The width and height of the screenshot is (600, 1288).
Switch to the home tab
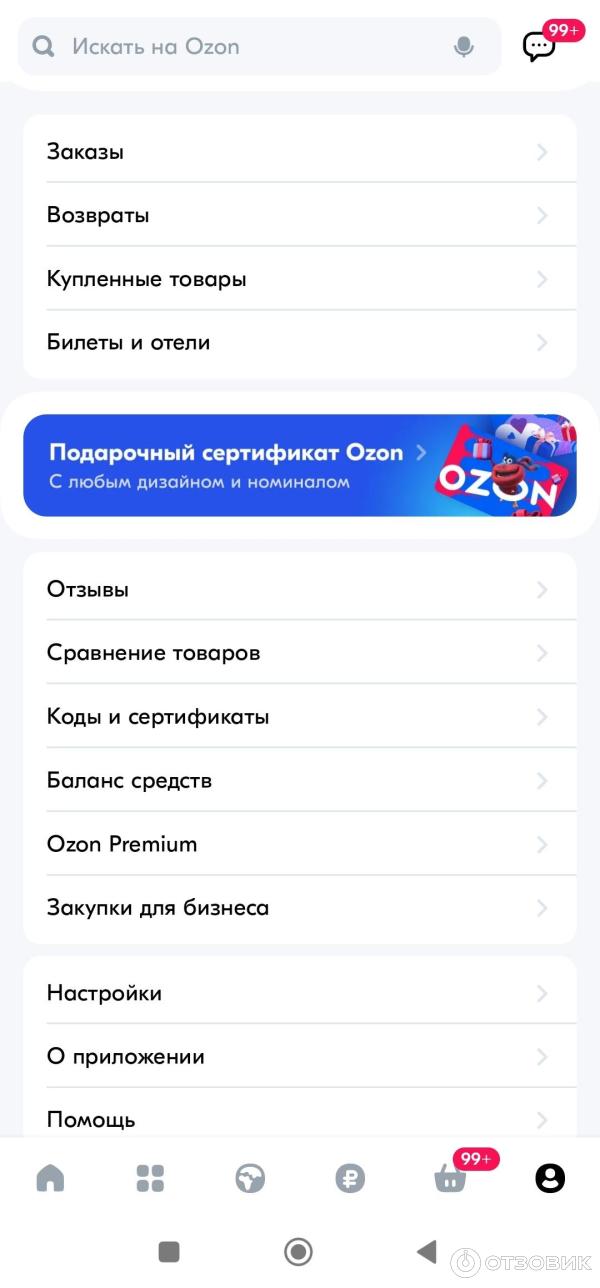pyautogui.click(x=50, y=1178)
